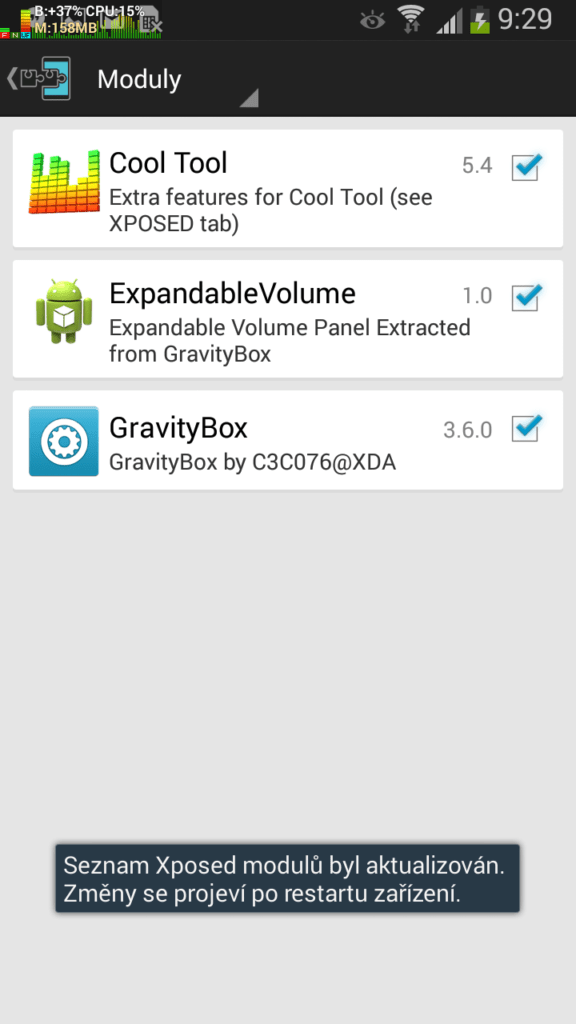The height and width of the screenshot is (1024, 576).
Task: Open the GravityBox module row
Action: coord(287,440)
